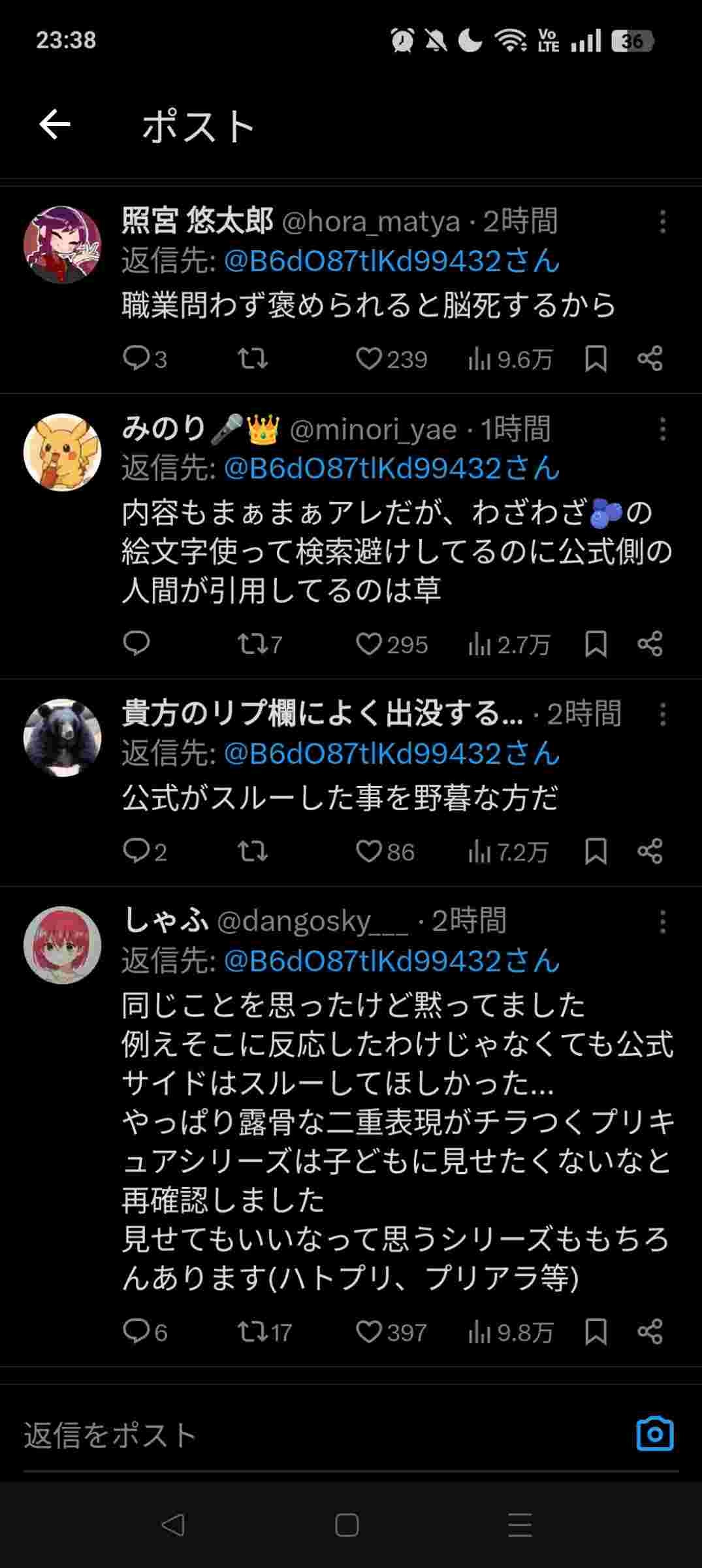Viewport: 702px width, 1568px height.
Task: Open the camera icon to attach a photo
Action: point(654,1434)
